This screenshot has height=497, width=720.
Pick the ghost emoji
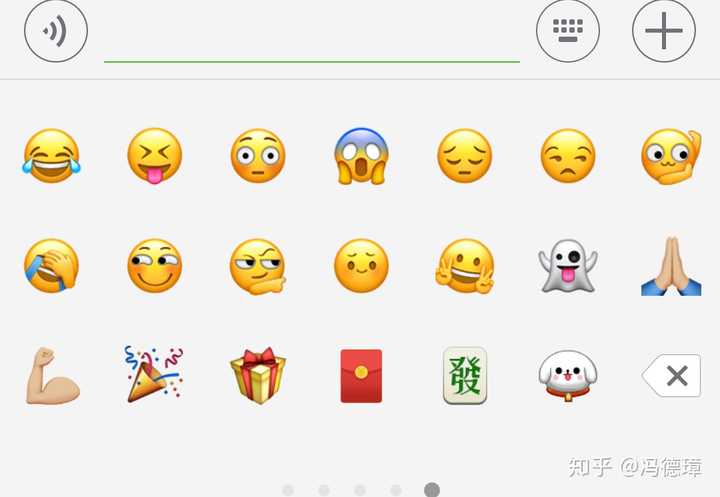pyautogui.click(x=568, y=266)
